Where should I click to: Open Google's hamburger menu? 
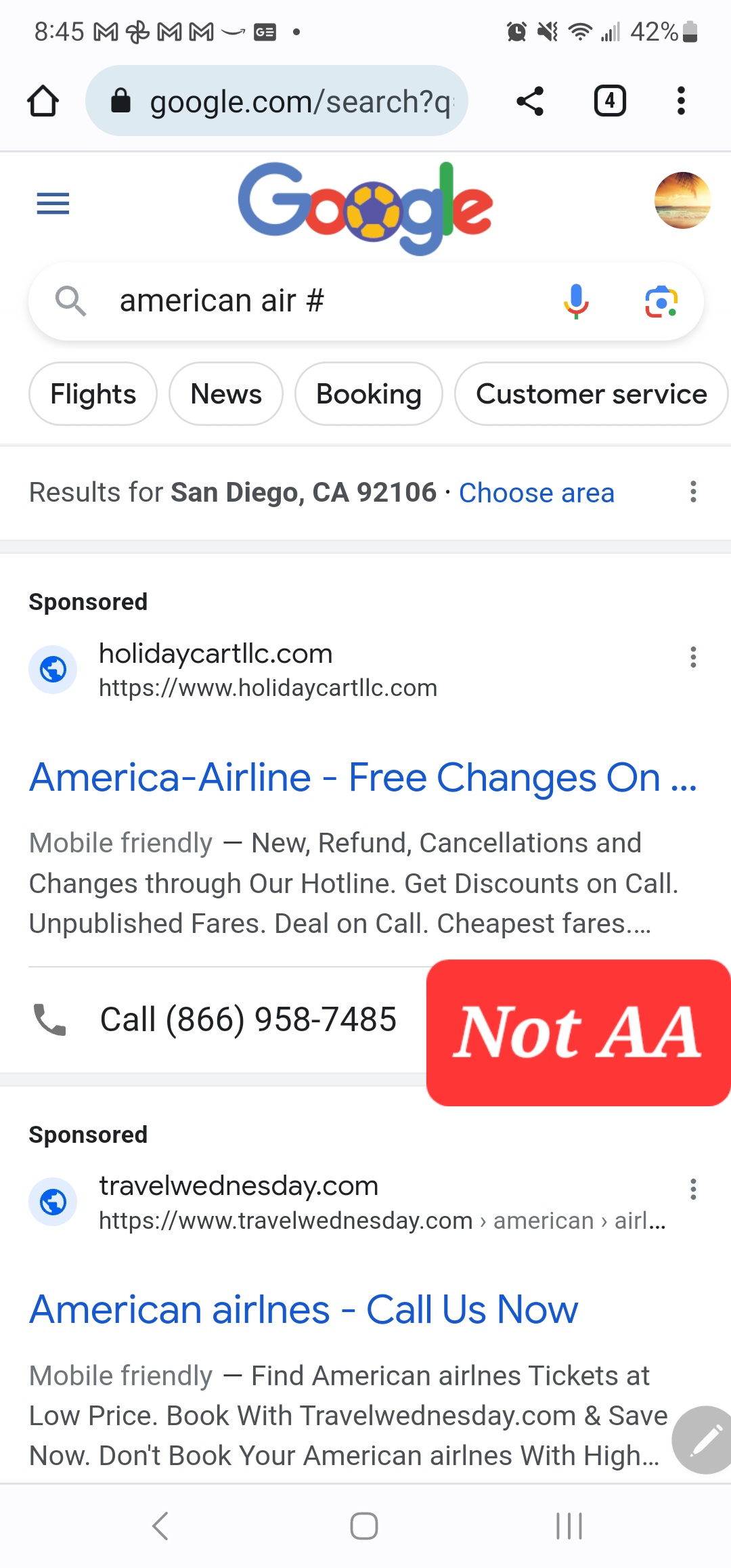(53, 203)
